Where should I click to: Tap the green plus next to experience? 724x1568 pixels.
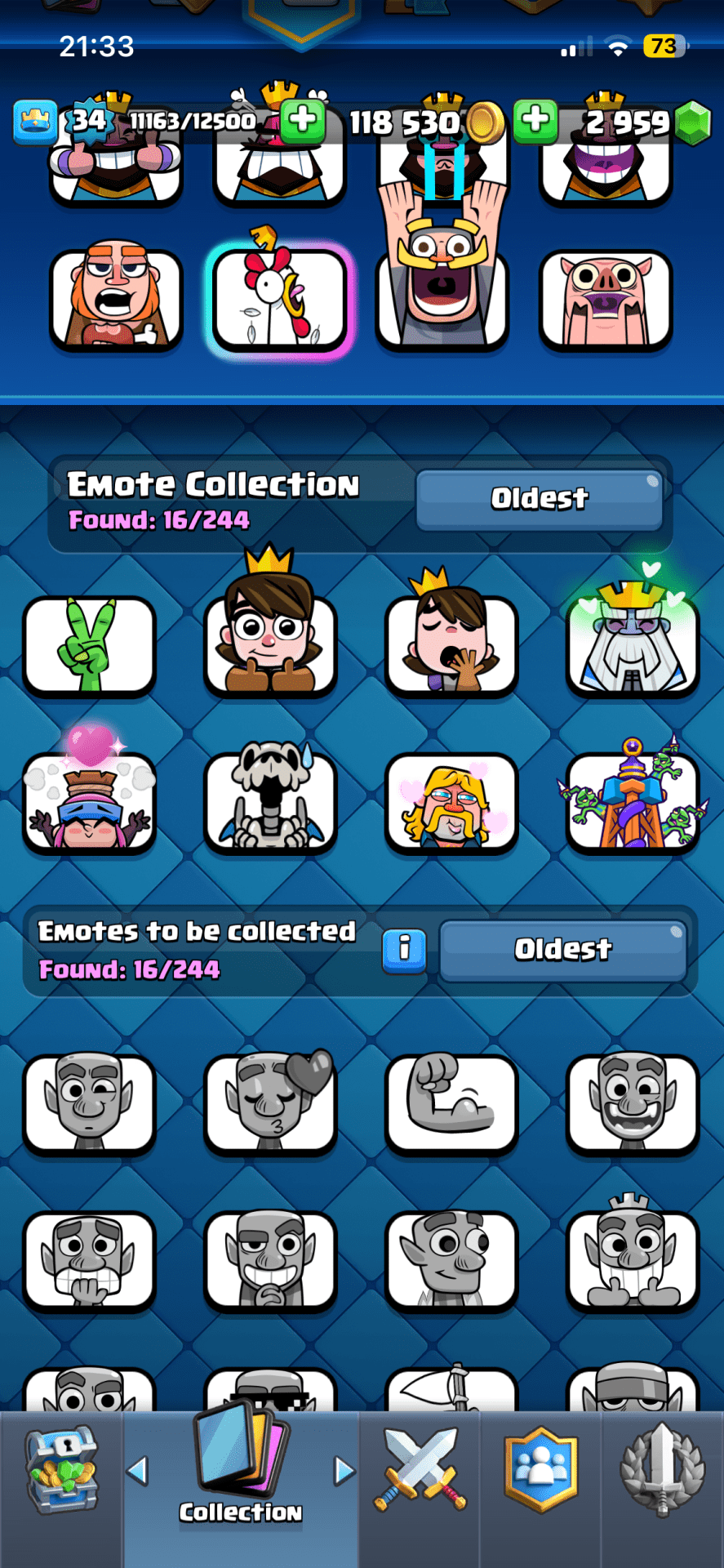(302, 121)
